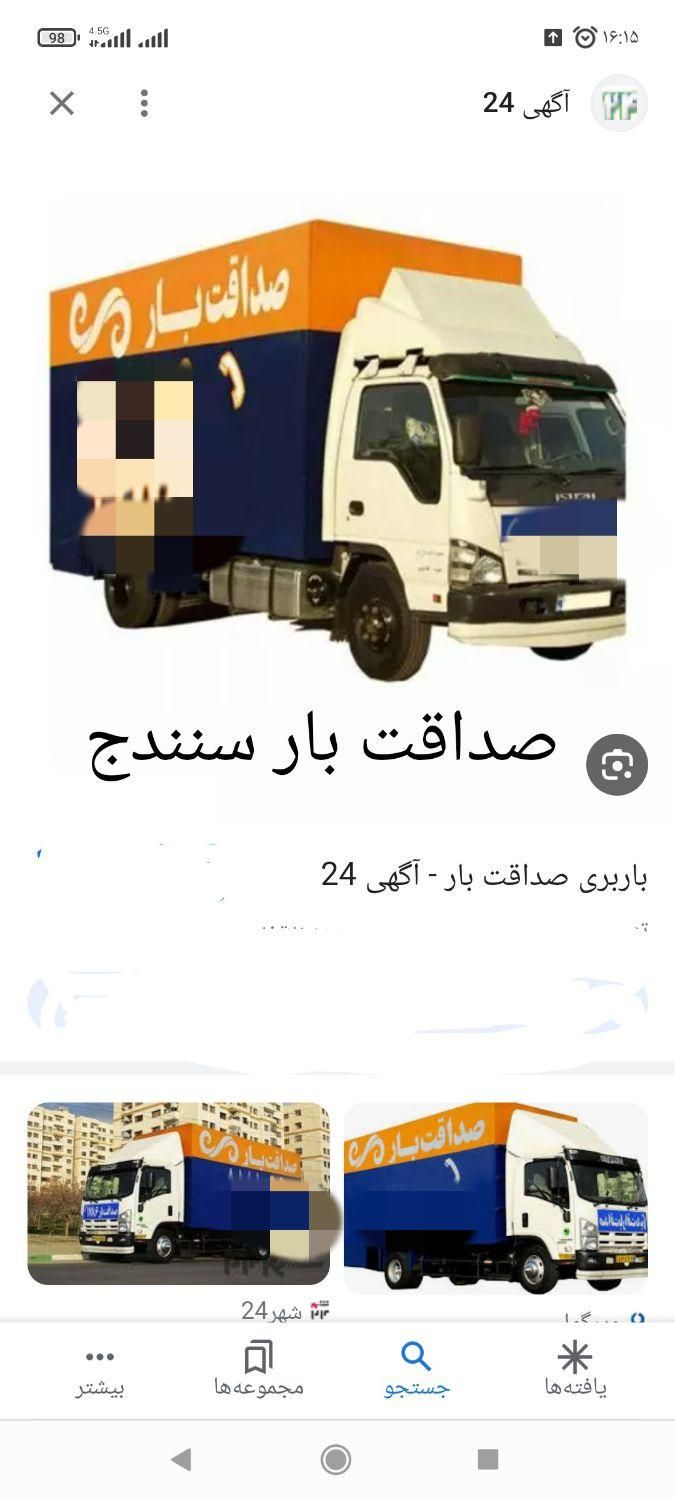Open the باربری صداقت بار - آگهی 24 page
This screenshot has width=675, height=1500.
(484, 876)
